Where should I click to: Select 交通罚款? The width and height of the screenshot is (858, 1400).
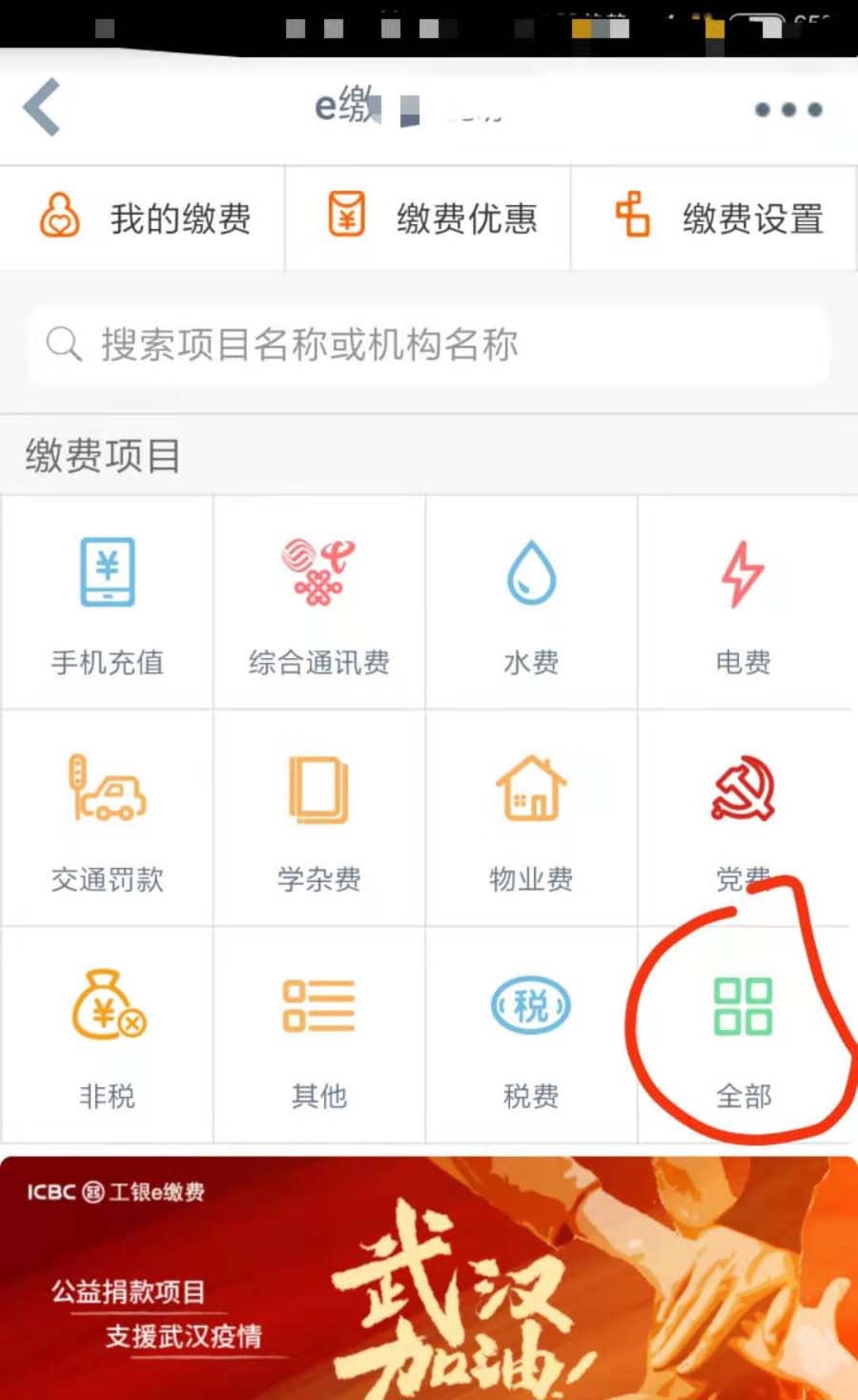[x=107, y=818]
